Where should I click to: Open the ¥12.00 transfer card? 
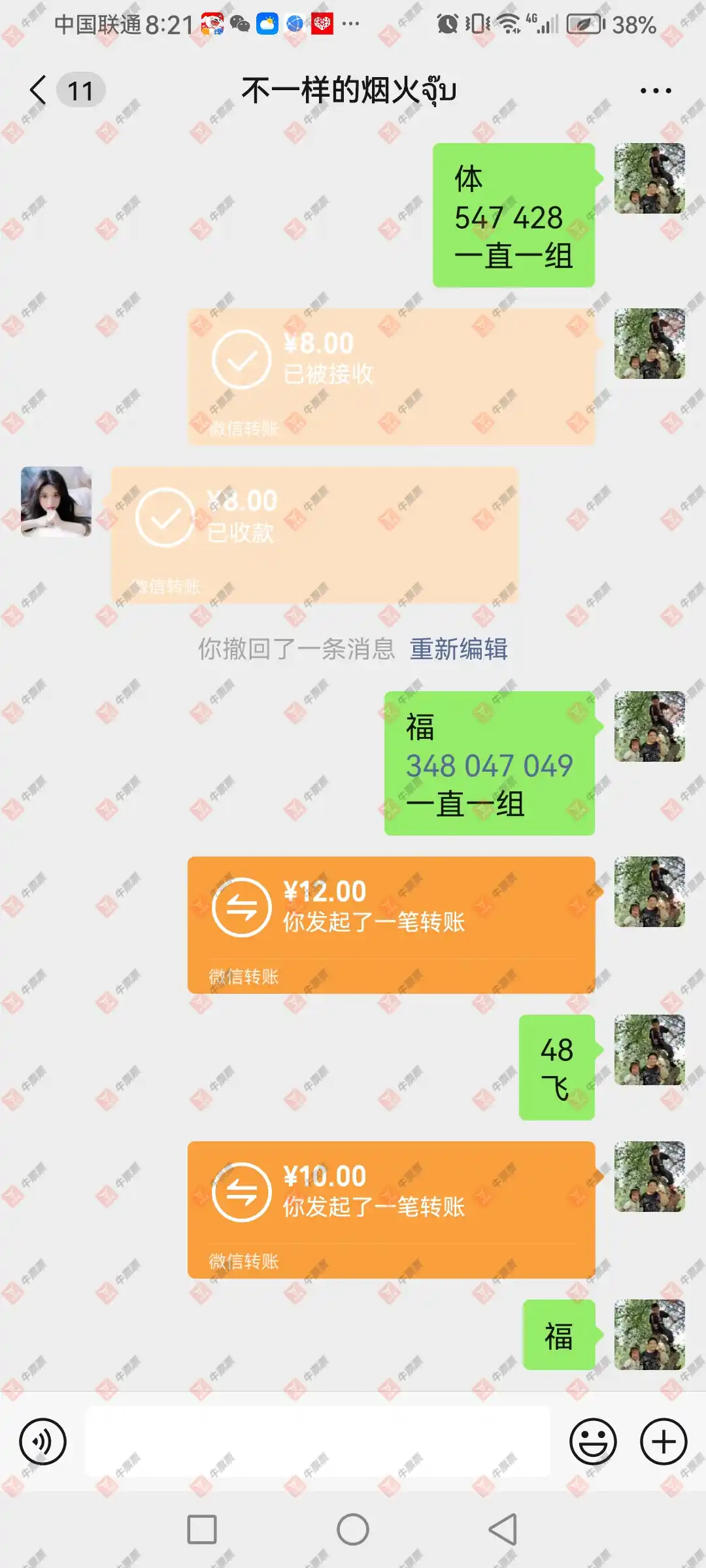point(391,924)
